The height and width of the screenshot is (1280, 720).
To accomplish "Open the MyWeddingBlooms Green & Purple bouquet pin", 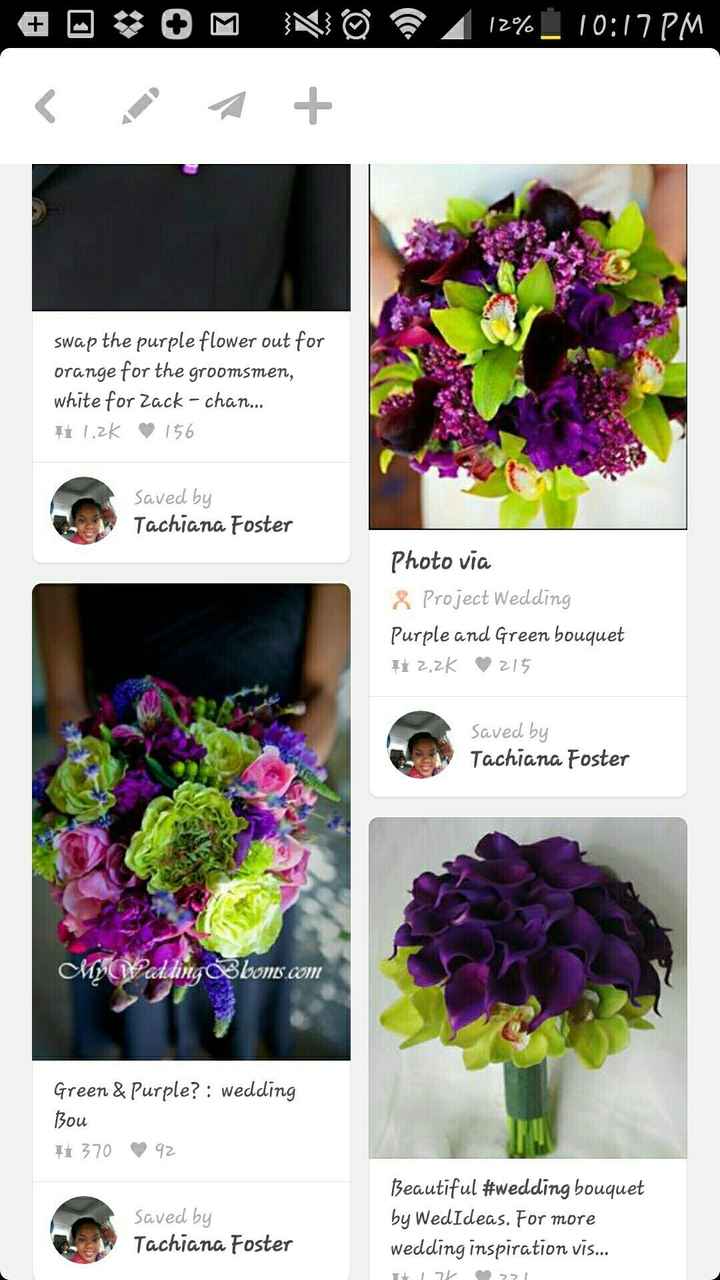I will [191, 821].
